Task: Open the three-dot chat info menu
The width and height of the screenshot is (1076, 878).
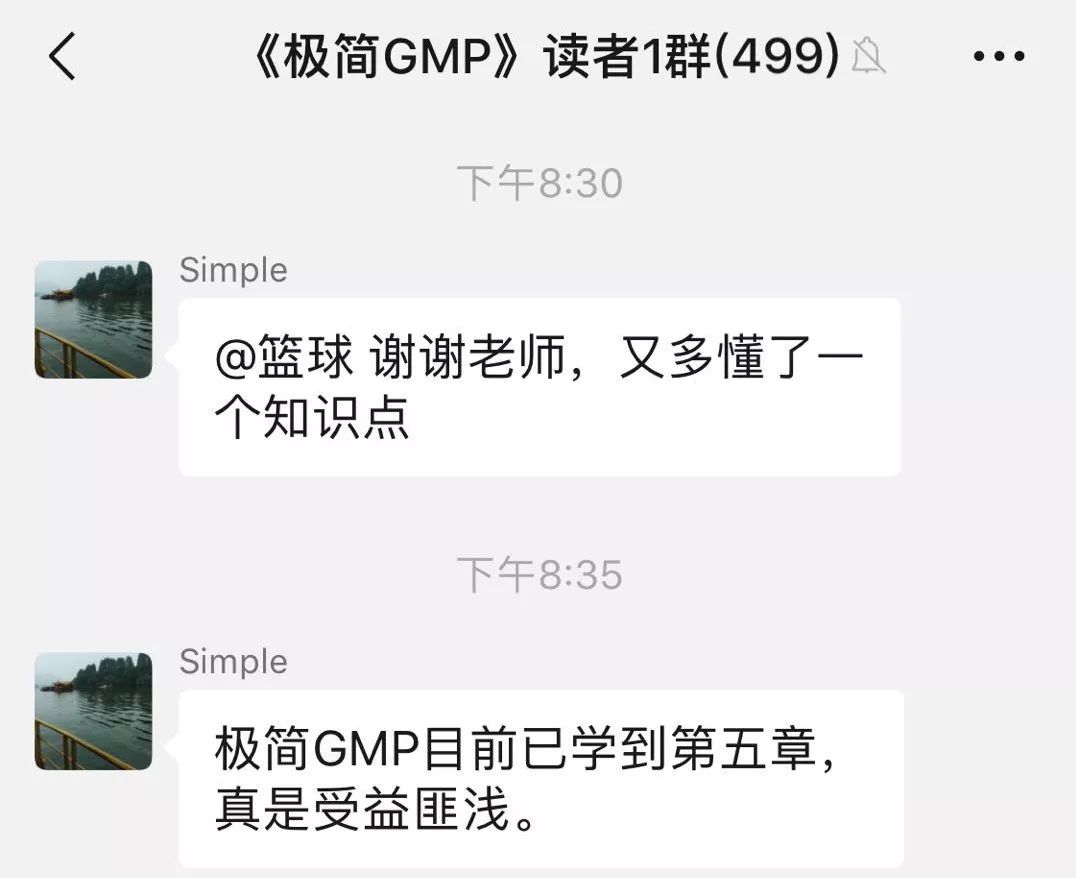Action: (x=998, y=57)
